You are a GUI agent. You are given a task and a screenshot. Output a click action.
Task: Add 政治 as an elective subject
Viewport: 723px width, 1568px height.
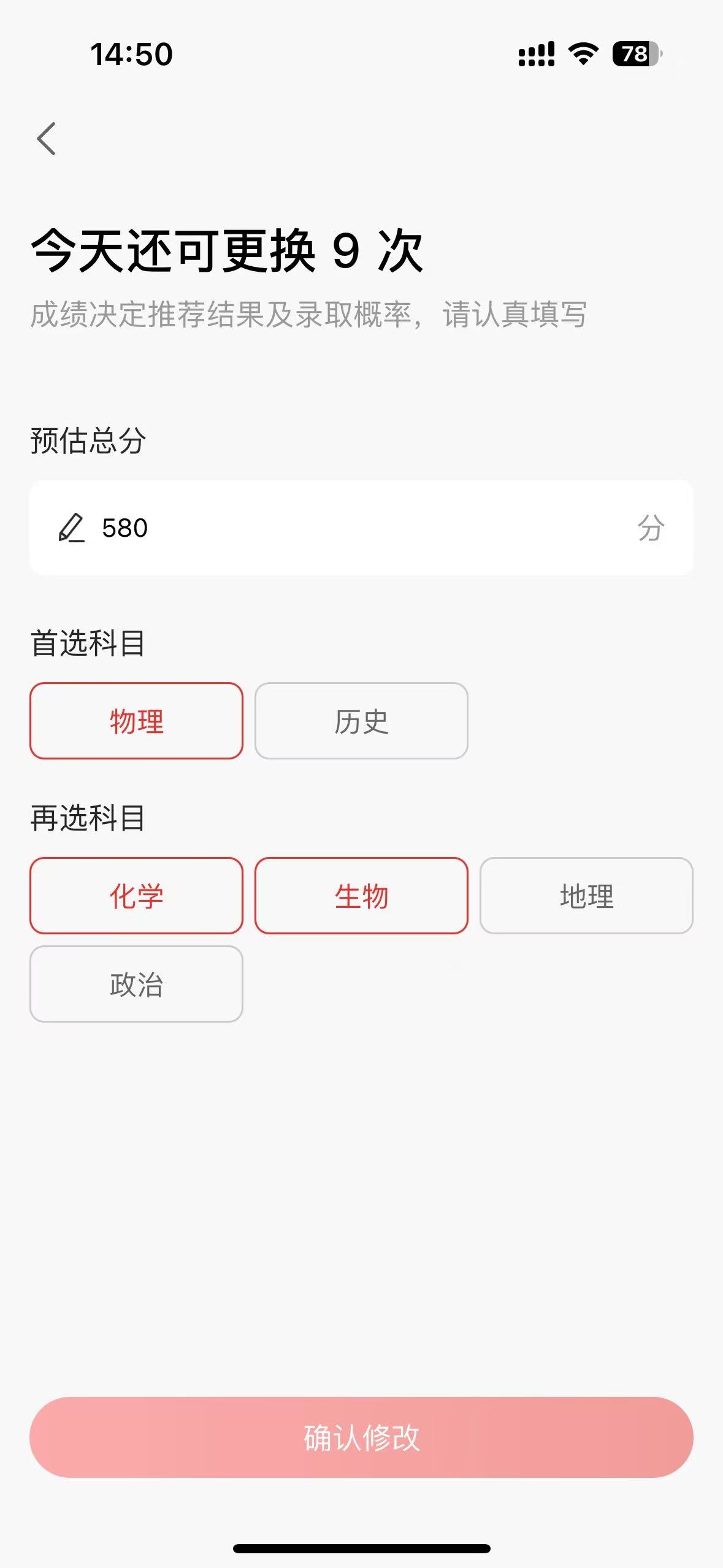tap(136, 984)
